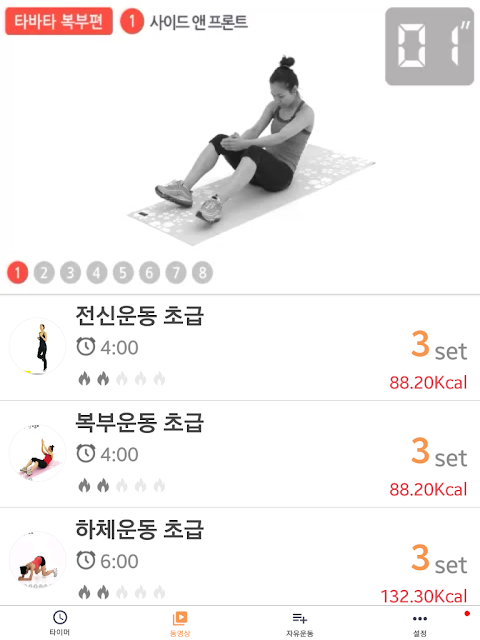Select exercise step 3 indicator
Image resolution: width=480 pixels, height=640 pixels.
tap(70, 272)
